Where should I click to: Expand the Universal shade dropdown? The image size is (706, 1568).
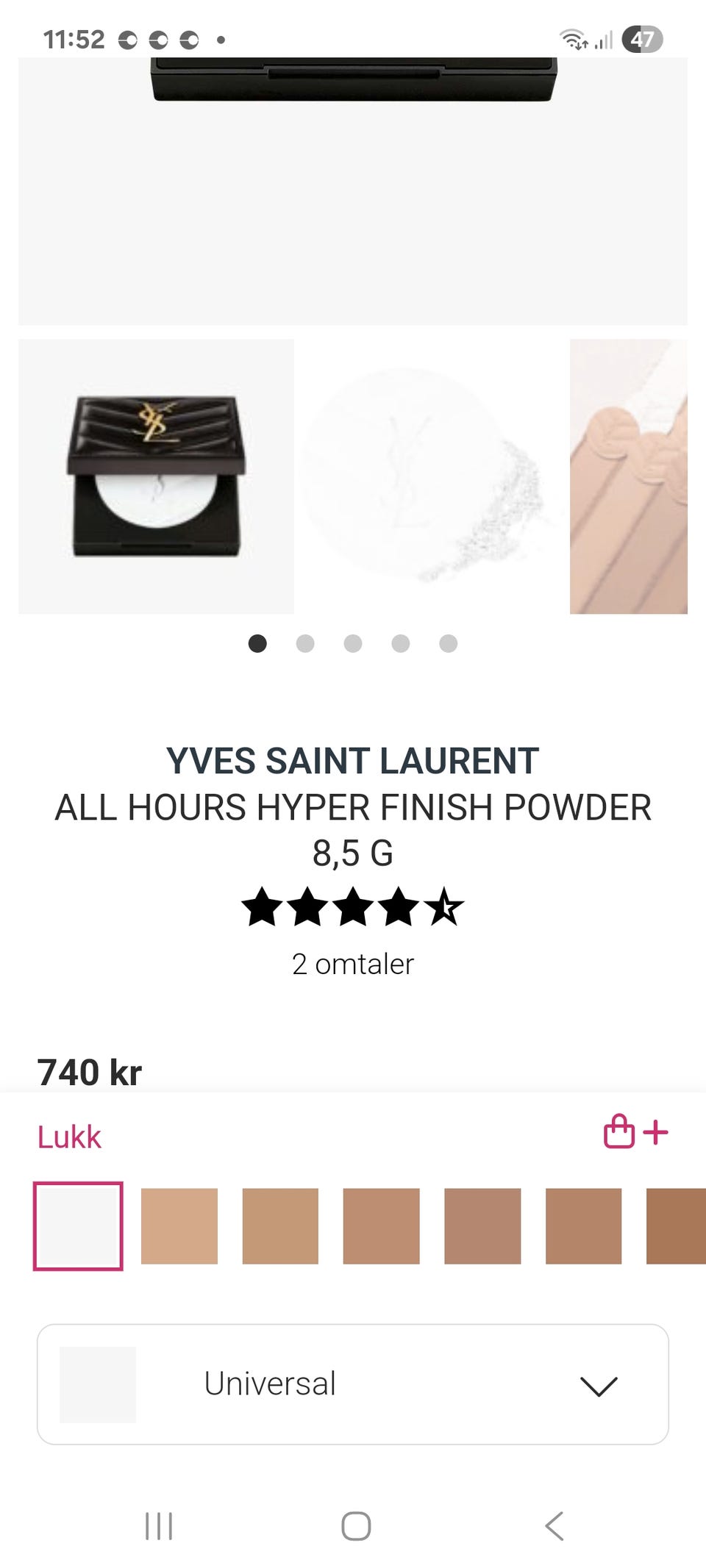(x=600, y=1382)
